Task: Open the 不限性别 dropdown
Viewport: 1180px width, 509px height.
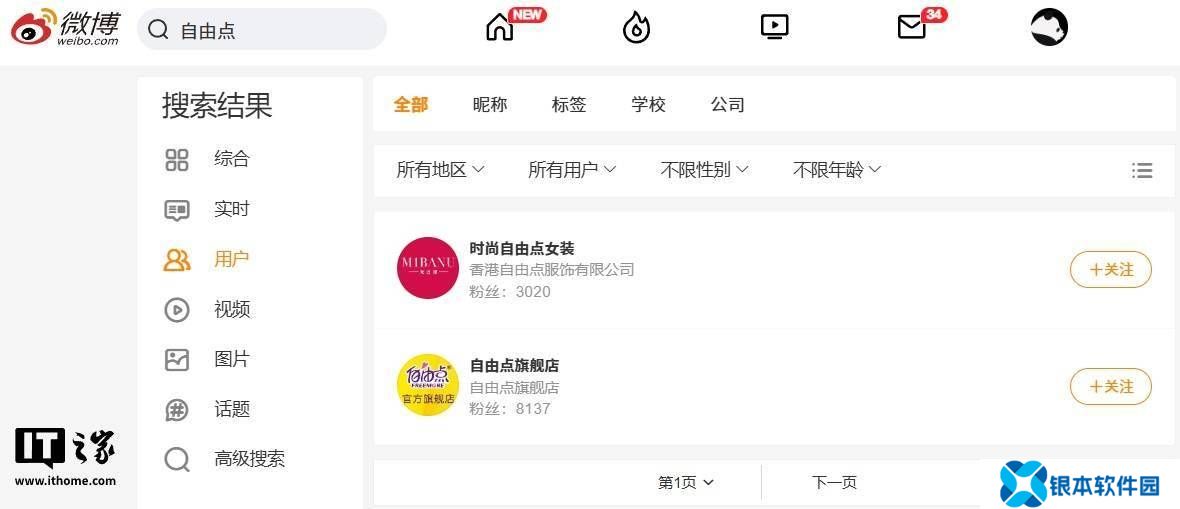Action: coord(704,170)
